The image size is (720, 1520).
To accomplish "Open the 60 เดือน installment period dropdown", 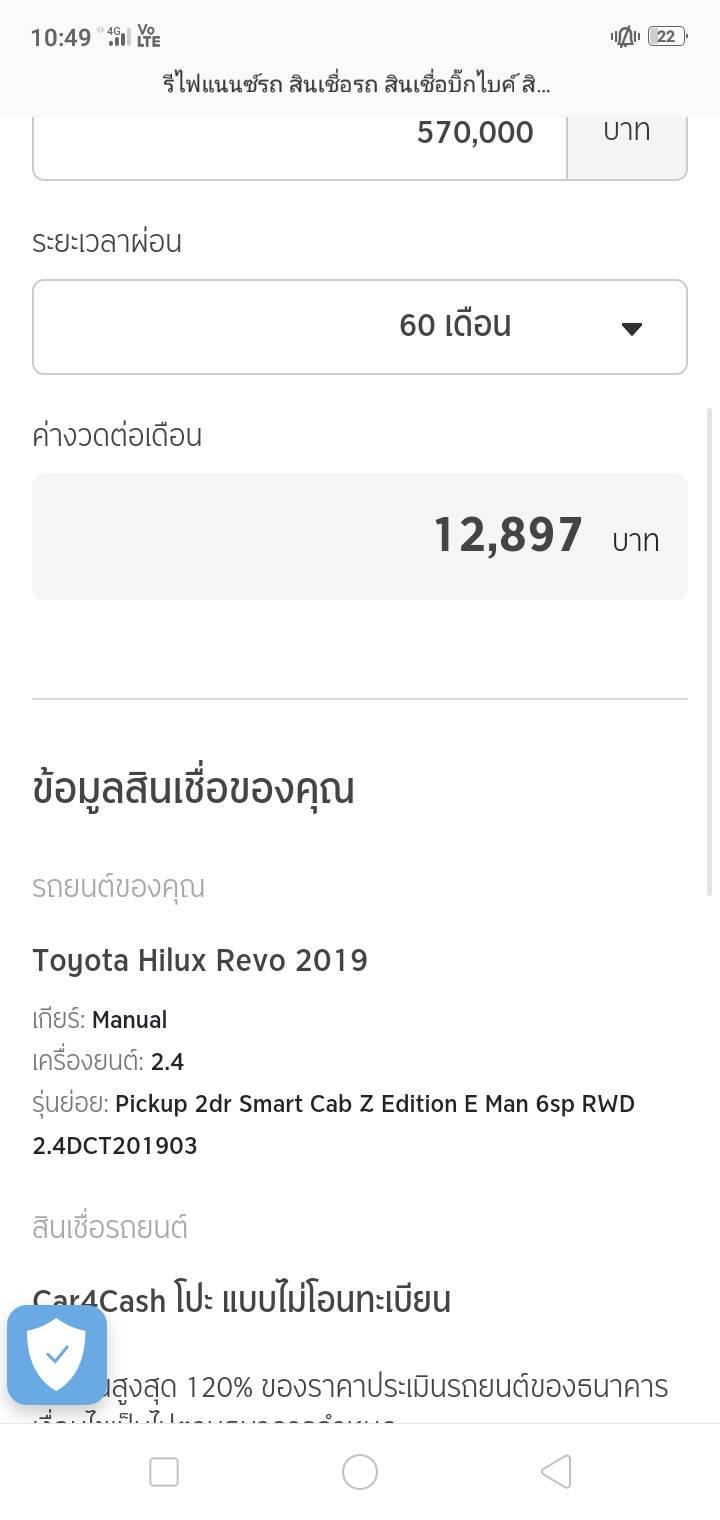I will pos(360,327).
